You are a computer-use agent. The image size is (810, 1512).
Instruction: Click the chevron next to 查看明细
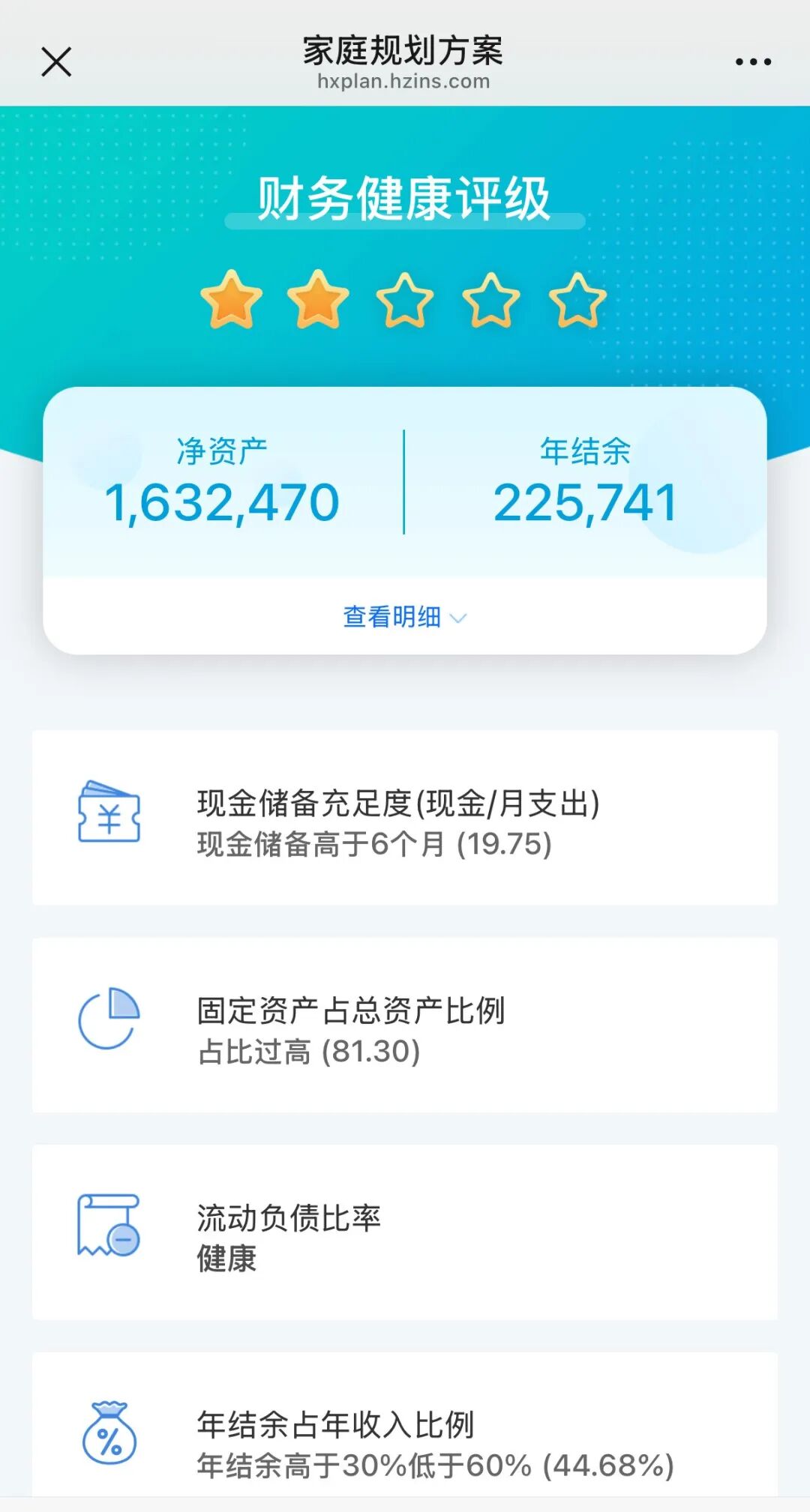(460, 618)
